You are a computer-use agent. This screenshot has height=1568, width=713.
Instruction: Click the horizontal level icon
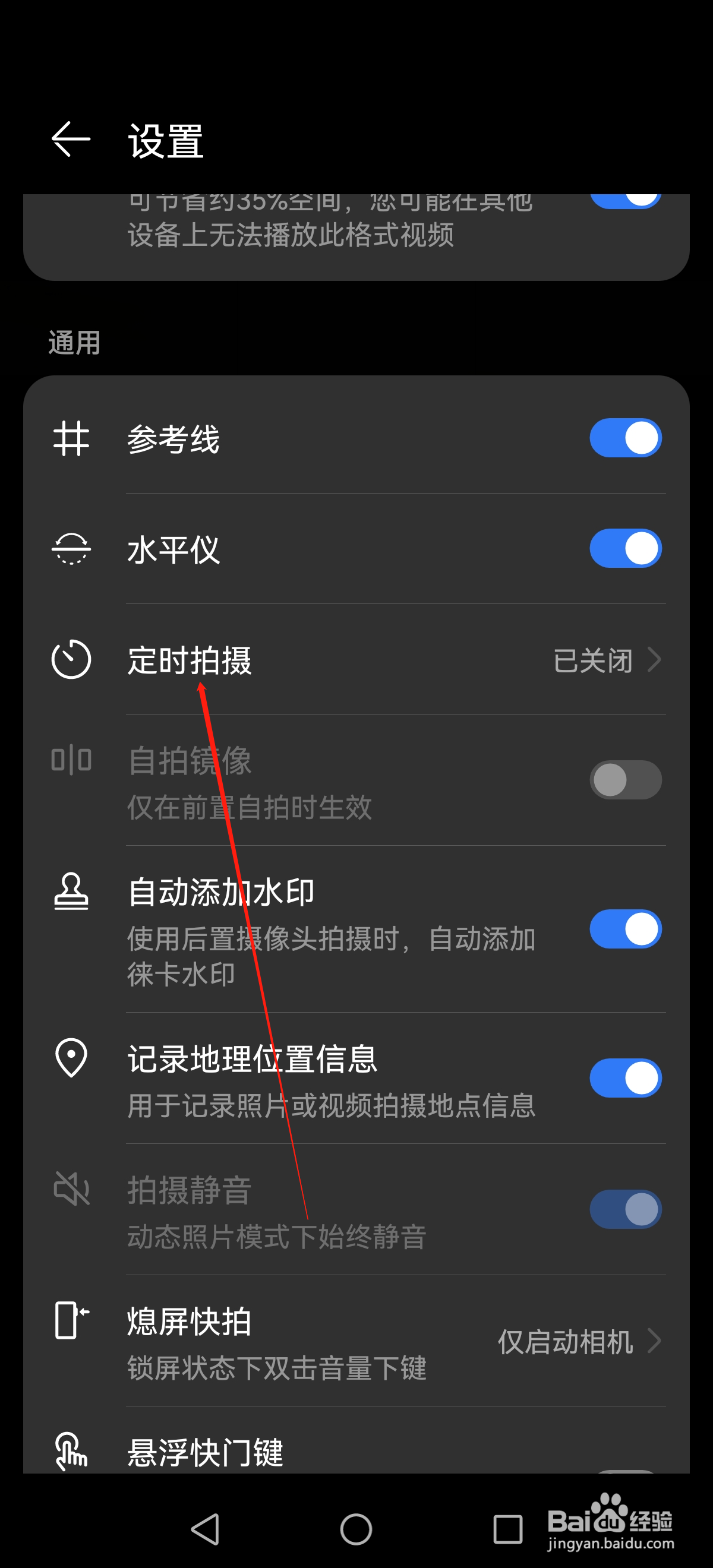click(71, 548)
